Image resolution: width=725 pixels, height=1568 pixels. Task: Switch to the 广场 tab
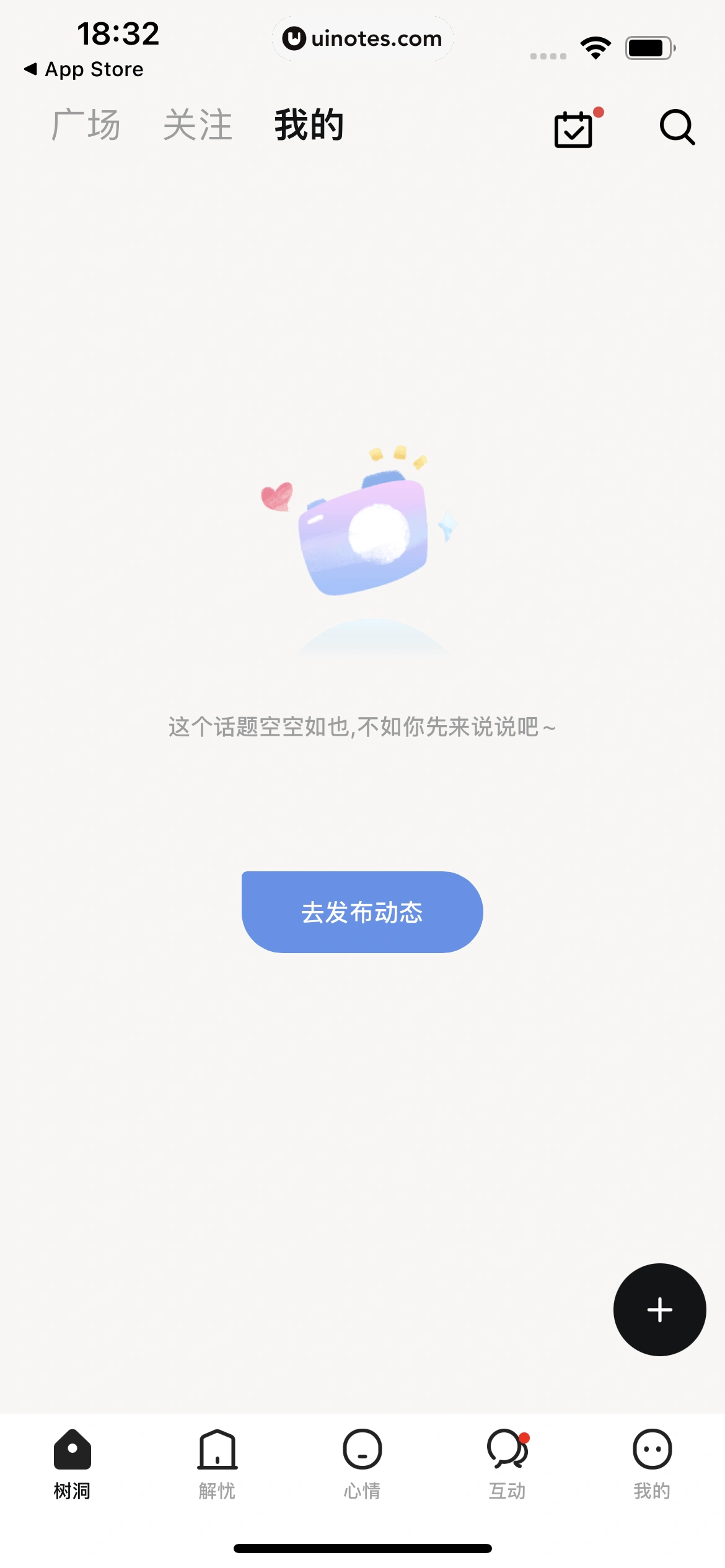86,126
